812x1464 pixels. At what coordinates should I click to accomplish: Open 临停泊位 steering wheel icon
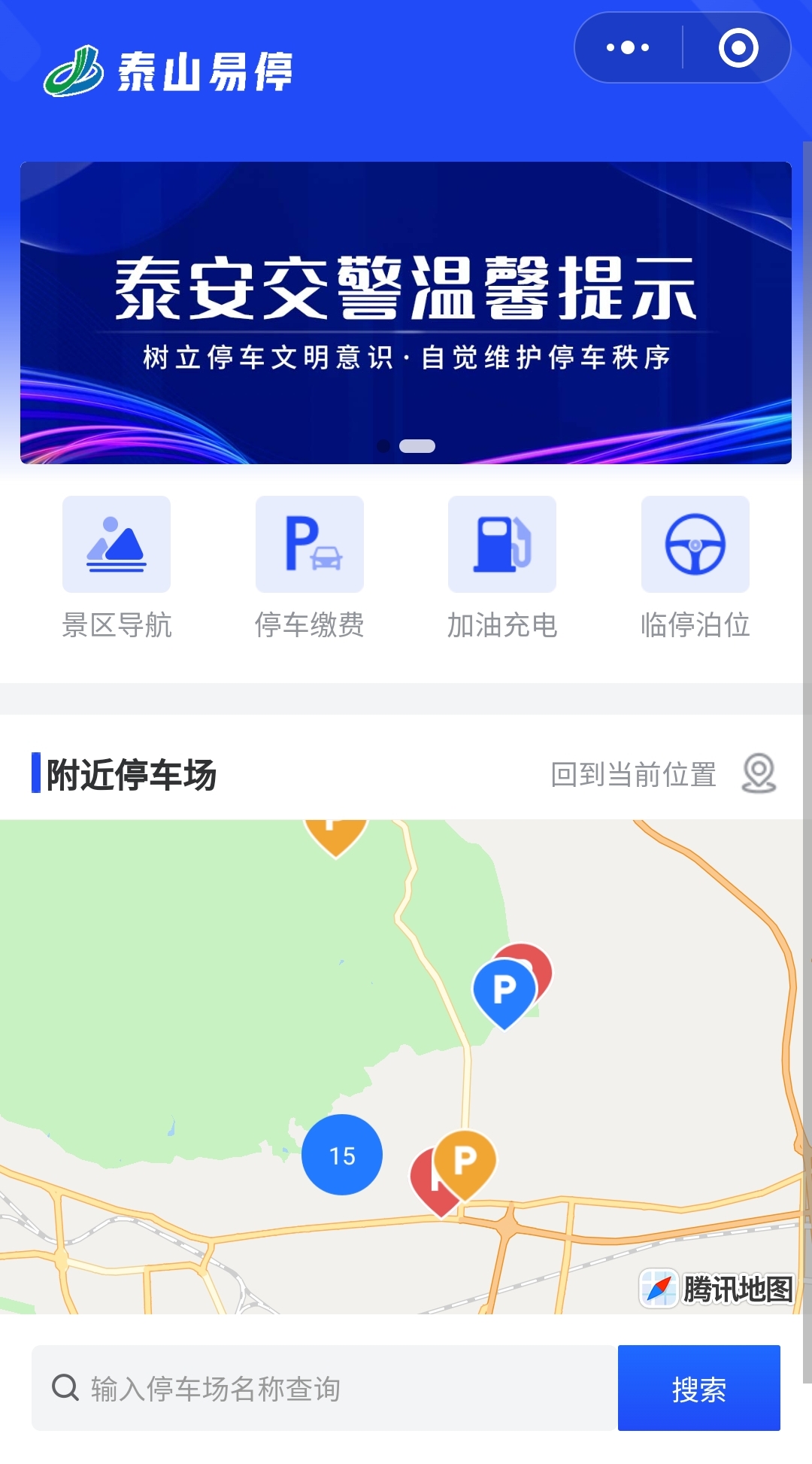tap(695, 544)
